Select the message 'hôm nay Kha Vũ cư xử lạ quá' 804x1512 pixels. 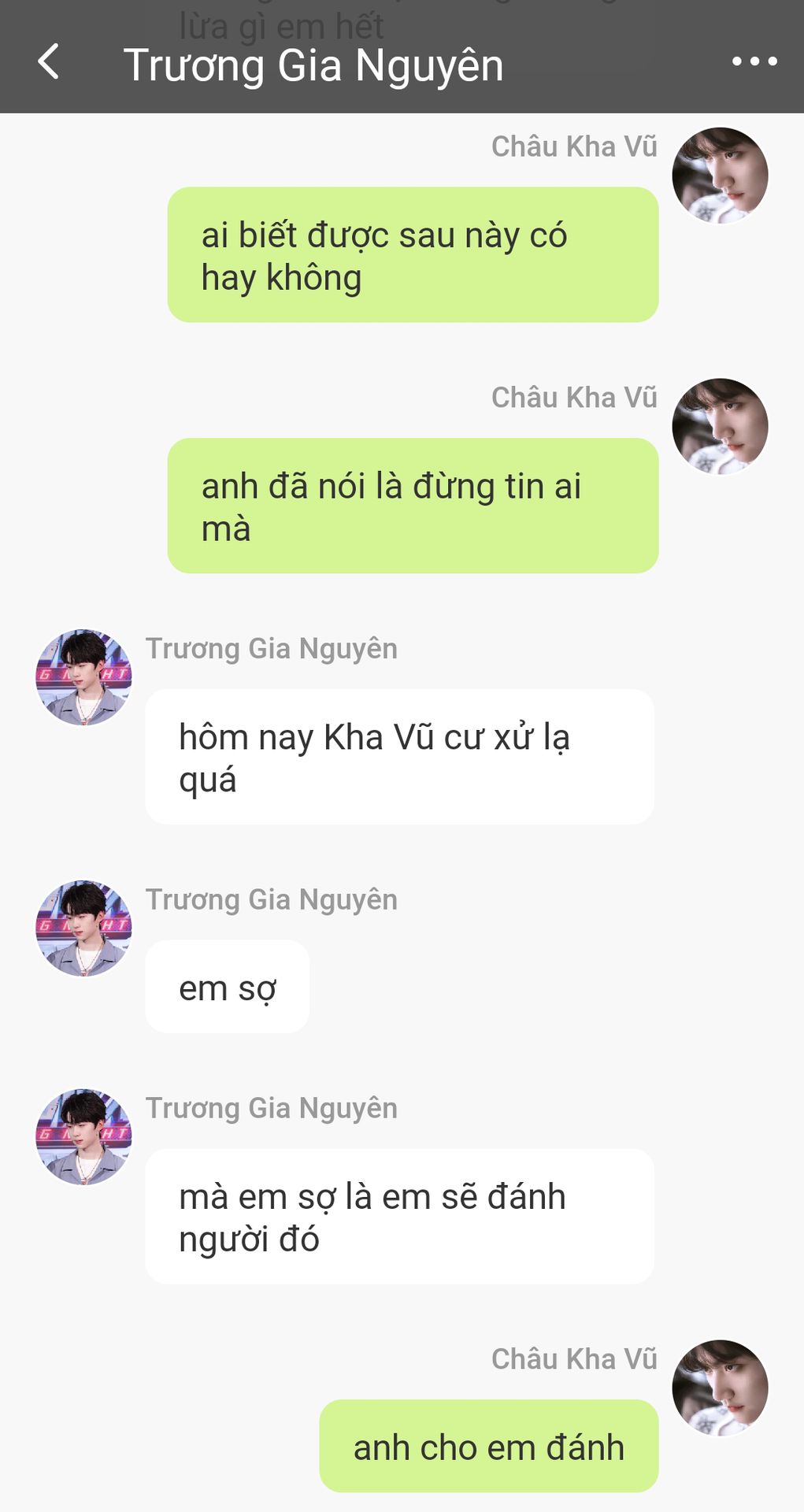click(398, 757)
